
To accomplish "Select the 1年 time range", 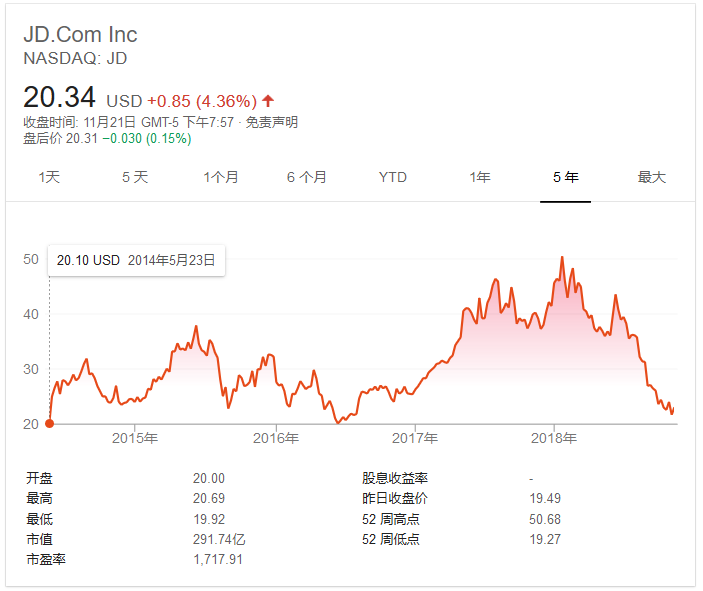I will (480, 177).
